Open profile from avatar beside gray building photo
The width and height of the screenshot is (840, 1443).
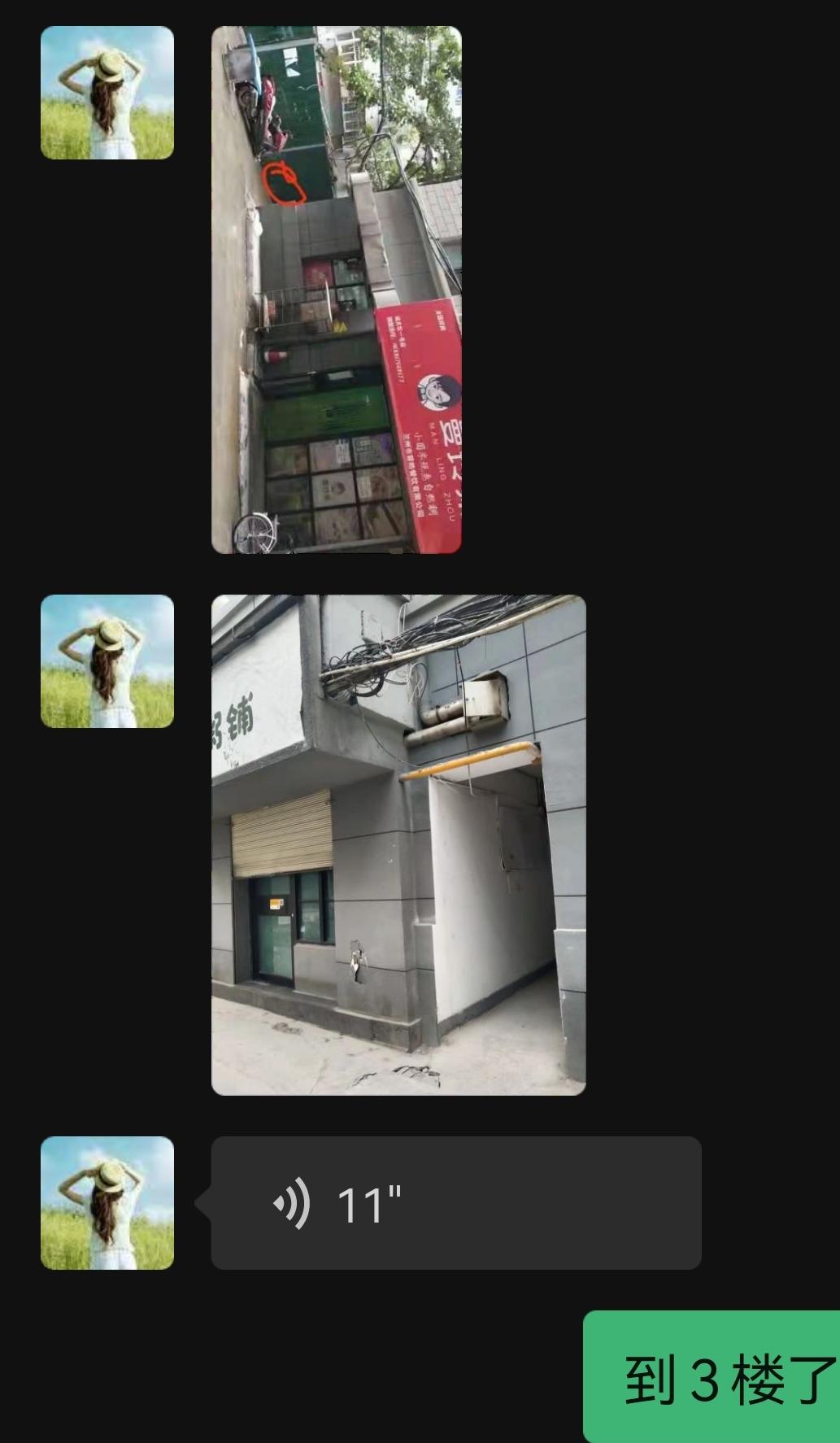pos(107,660)
